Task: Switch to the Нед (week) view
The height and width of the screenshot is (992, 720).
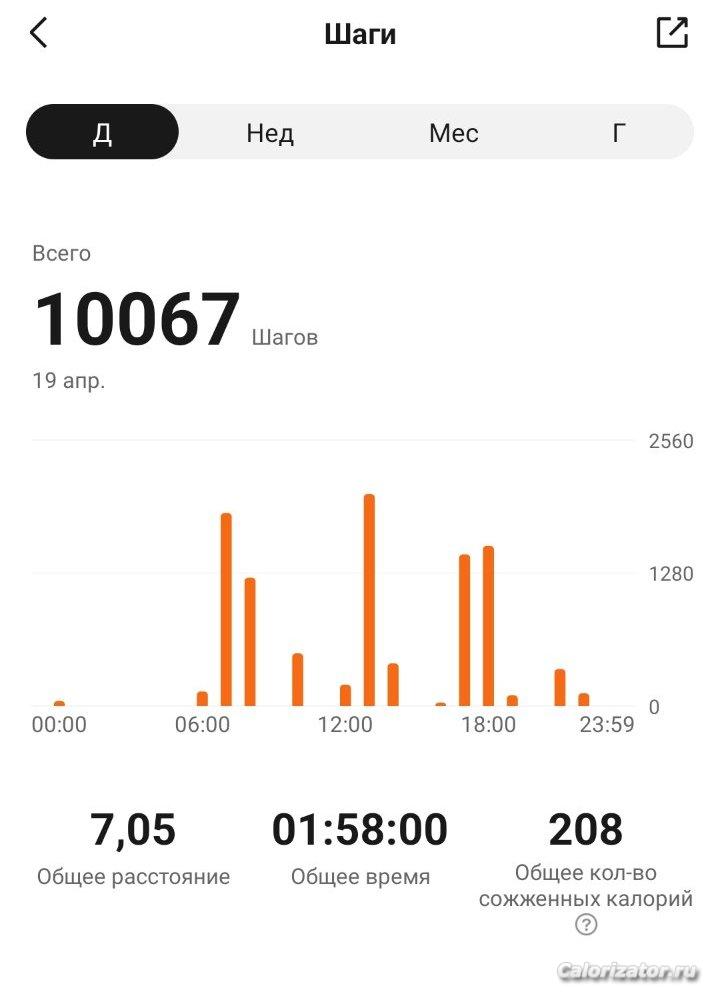Action: pyautogui.click(x=270, y=132)
